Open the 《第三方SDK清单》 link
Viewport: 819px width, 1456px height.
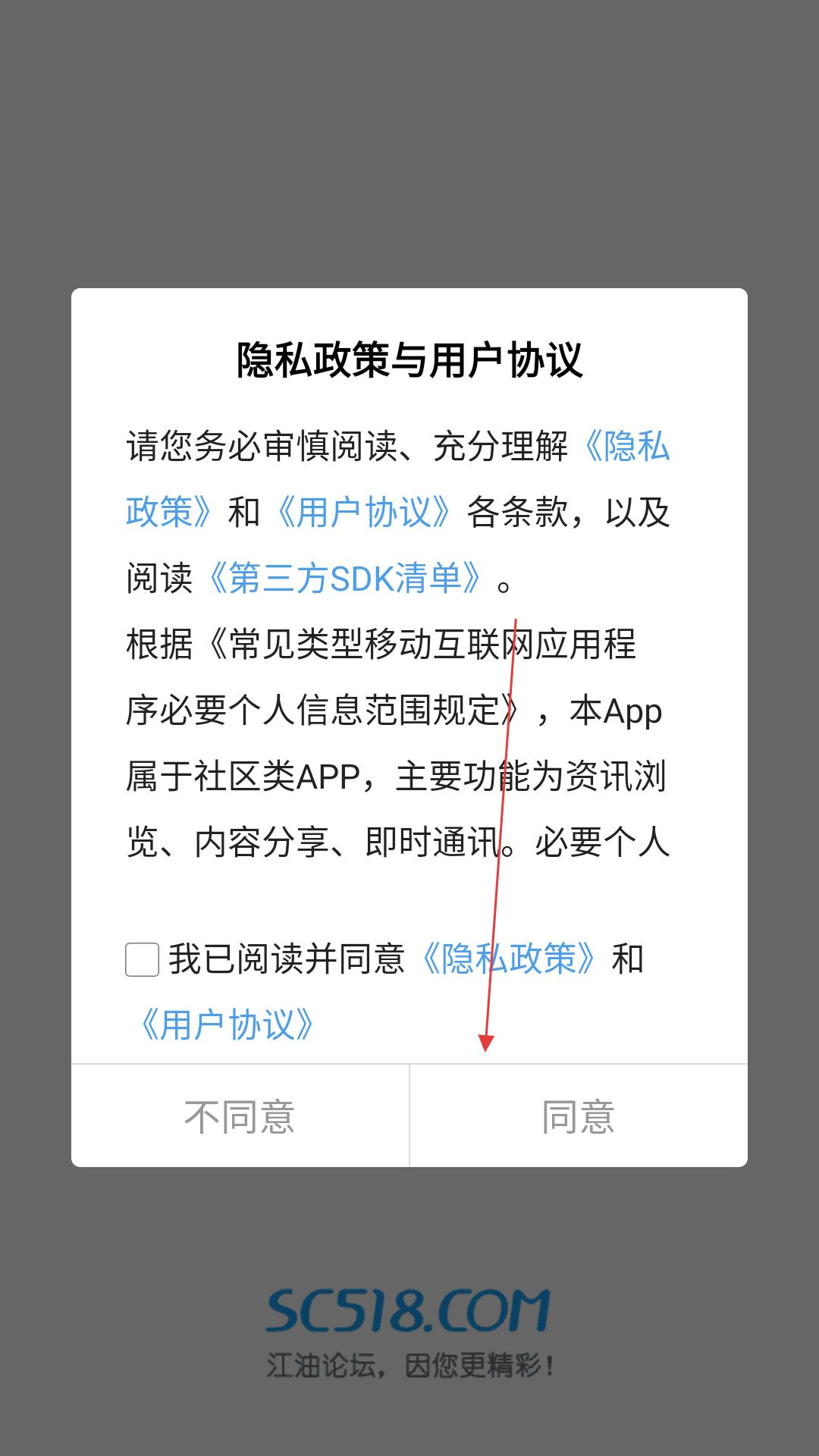coord(345,578)
